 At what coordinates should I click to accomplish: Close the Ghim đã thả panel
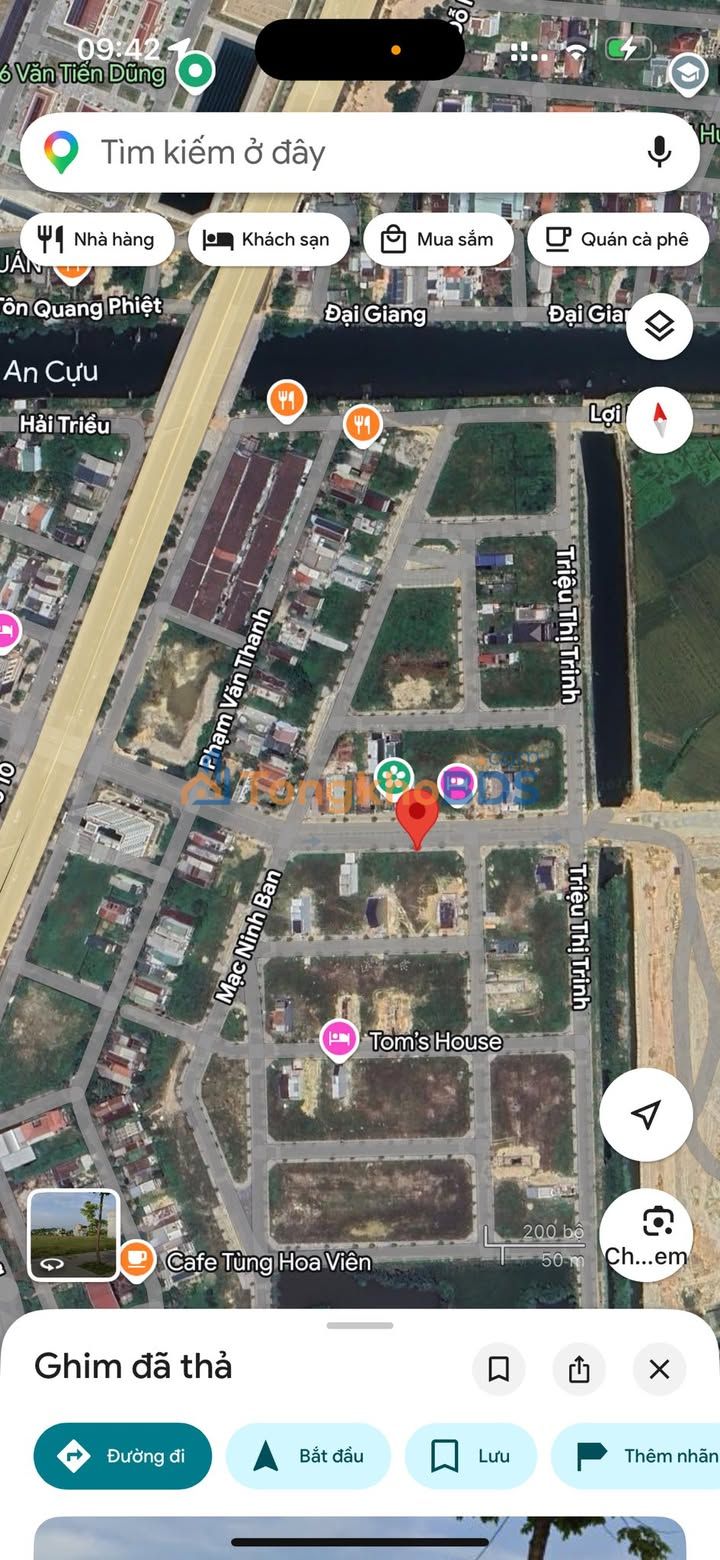click(659, 1369)
